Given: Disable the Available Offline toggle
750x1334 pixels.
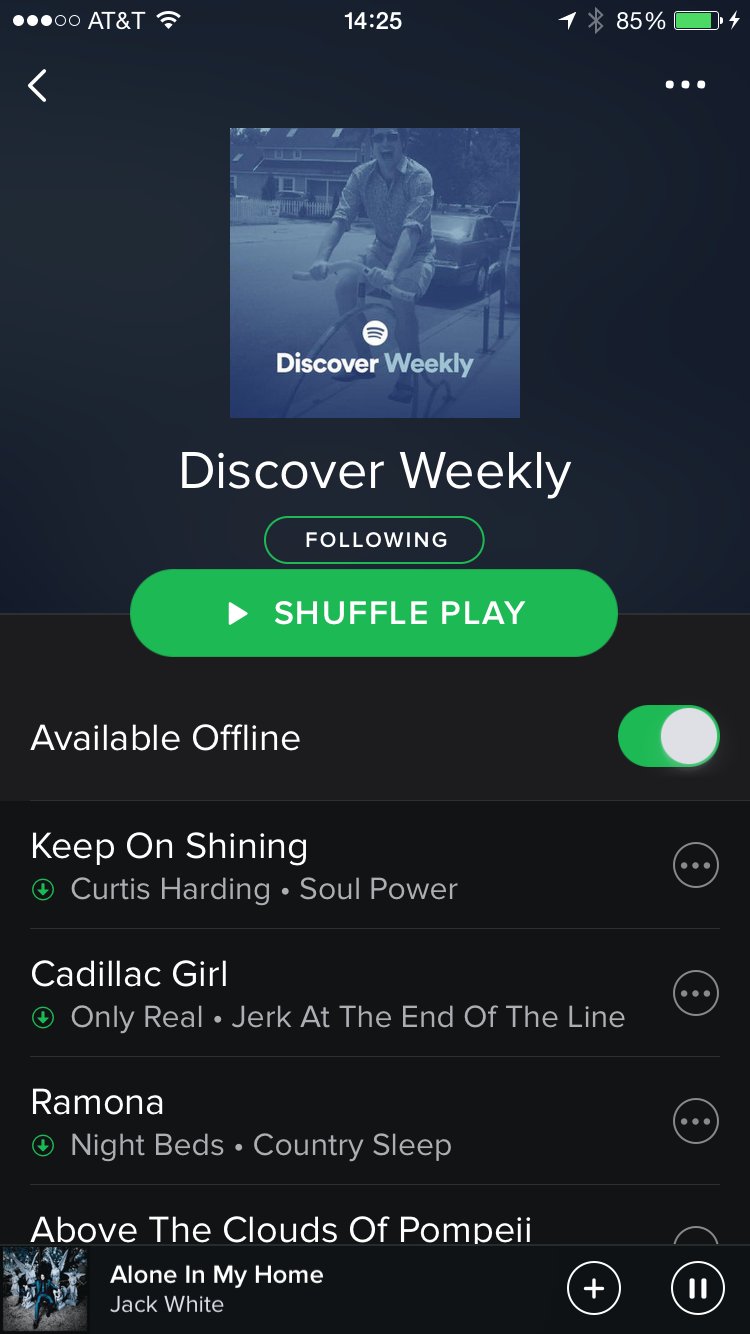Looking at the screenshot, I should pos(668,736).
